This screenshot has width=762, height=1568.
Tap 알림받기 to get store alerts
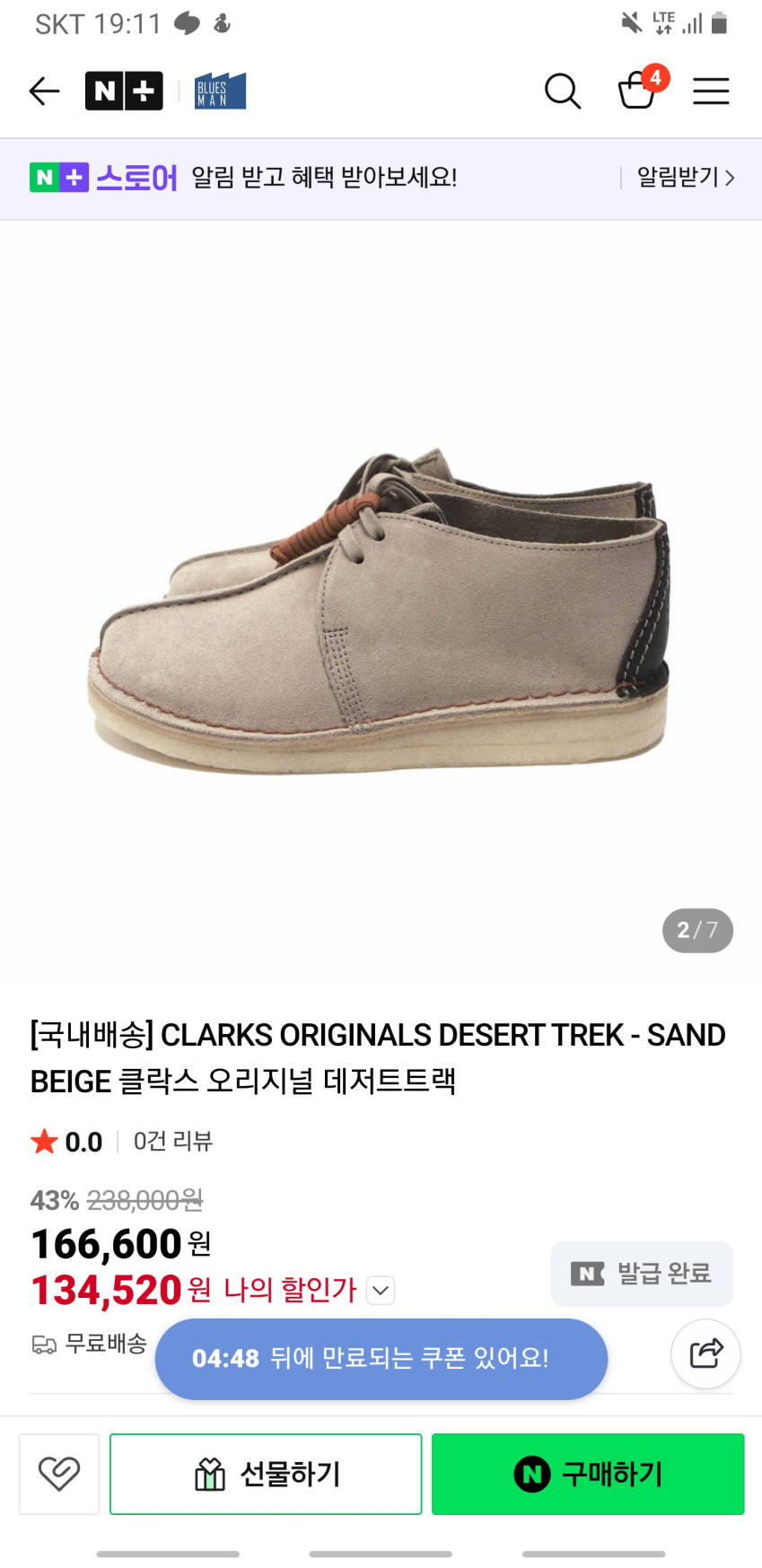click(686, 178)
